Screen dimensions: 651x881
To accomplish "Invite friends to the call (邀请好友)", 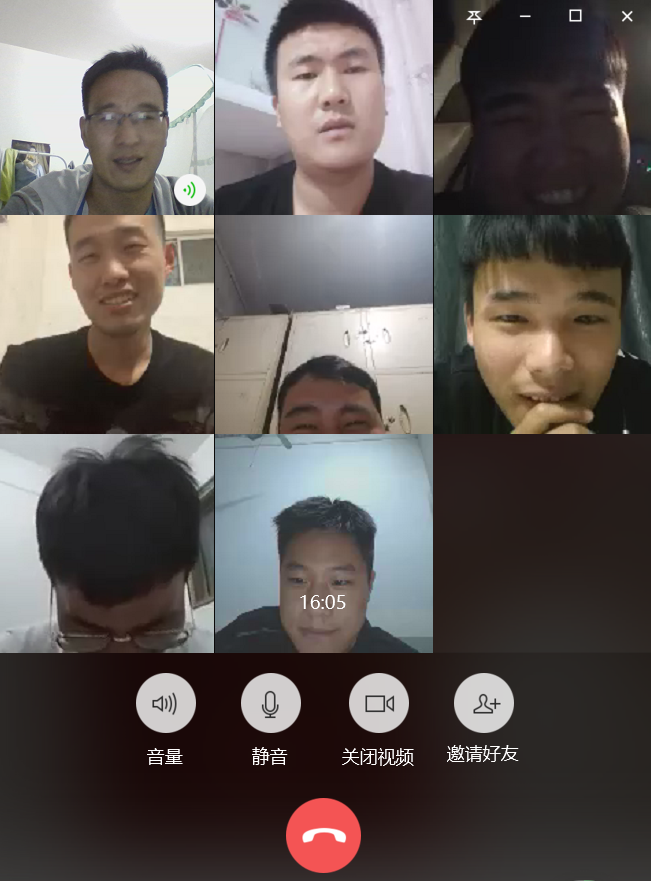I will pos(484,703).
